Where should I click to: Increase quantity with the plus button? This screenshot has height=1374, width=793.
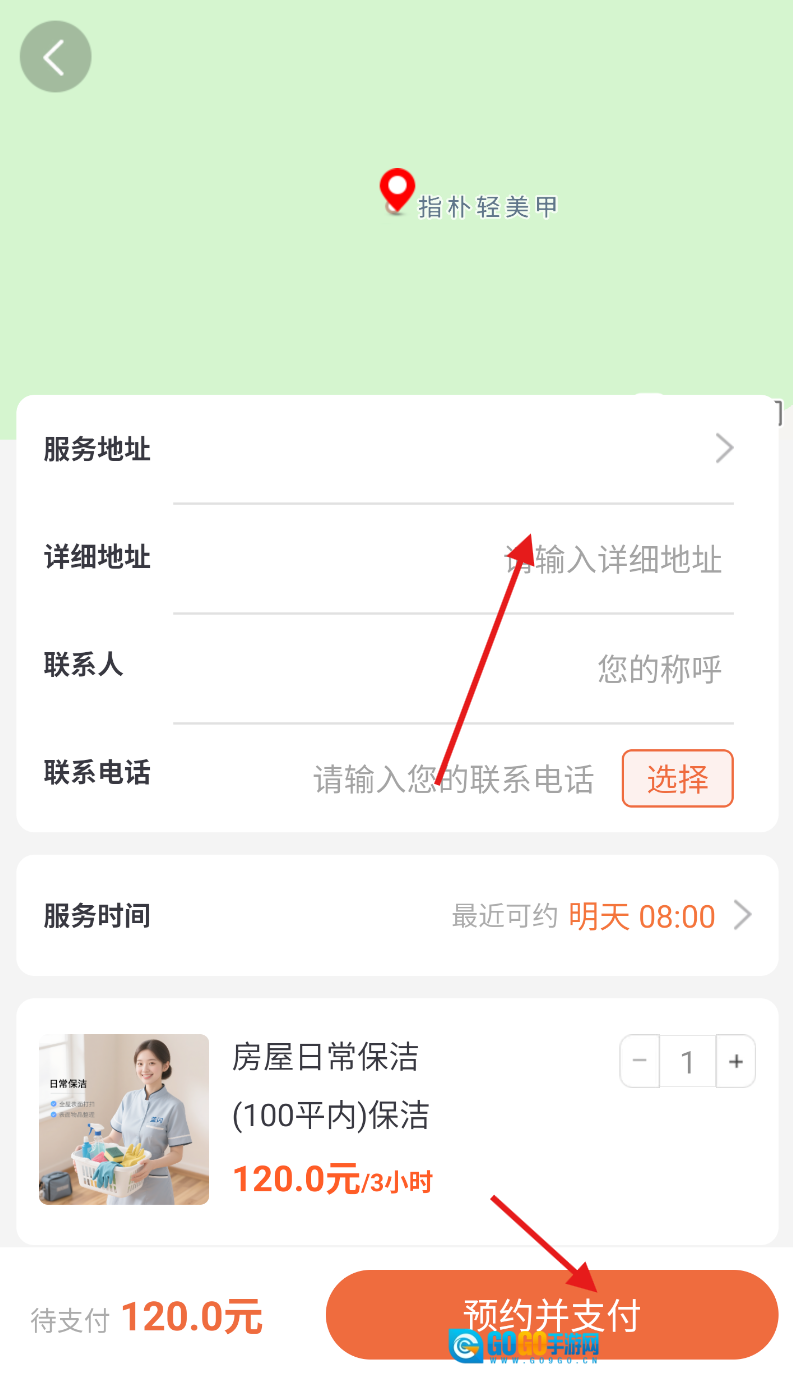point(736,1061)
